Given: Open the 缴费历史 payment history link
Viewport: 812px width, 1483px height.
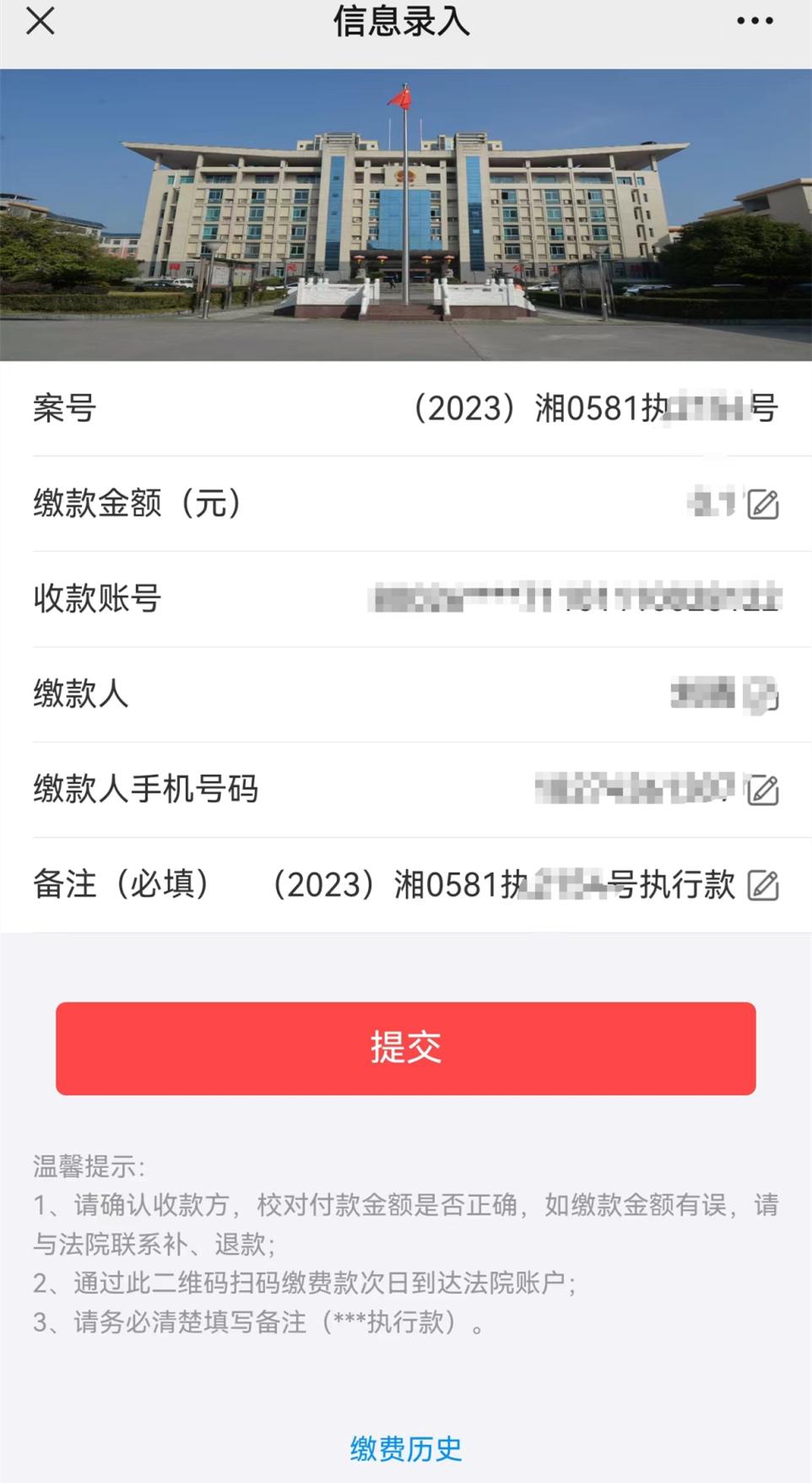Looking at the screenshot, I should (404, 1447).
